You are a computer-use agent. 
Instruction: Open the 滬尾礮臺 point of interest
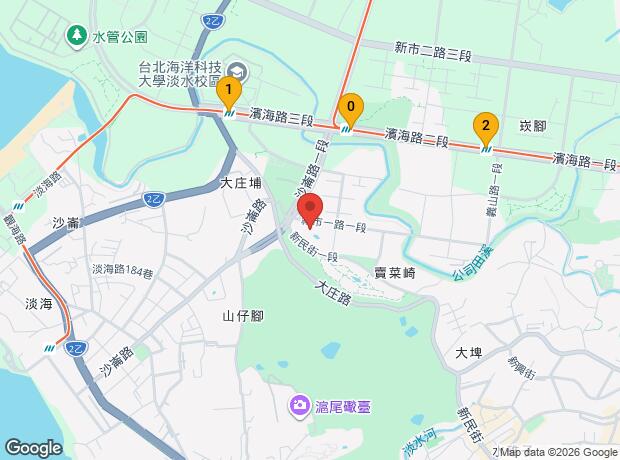point(298,404)
